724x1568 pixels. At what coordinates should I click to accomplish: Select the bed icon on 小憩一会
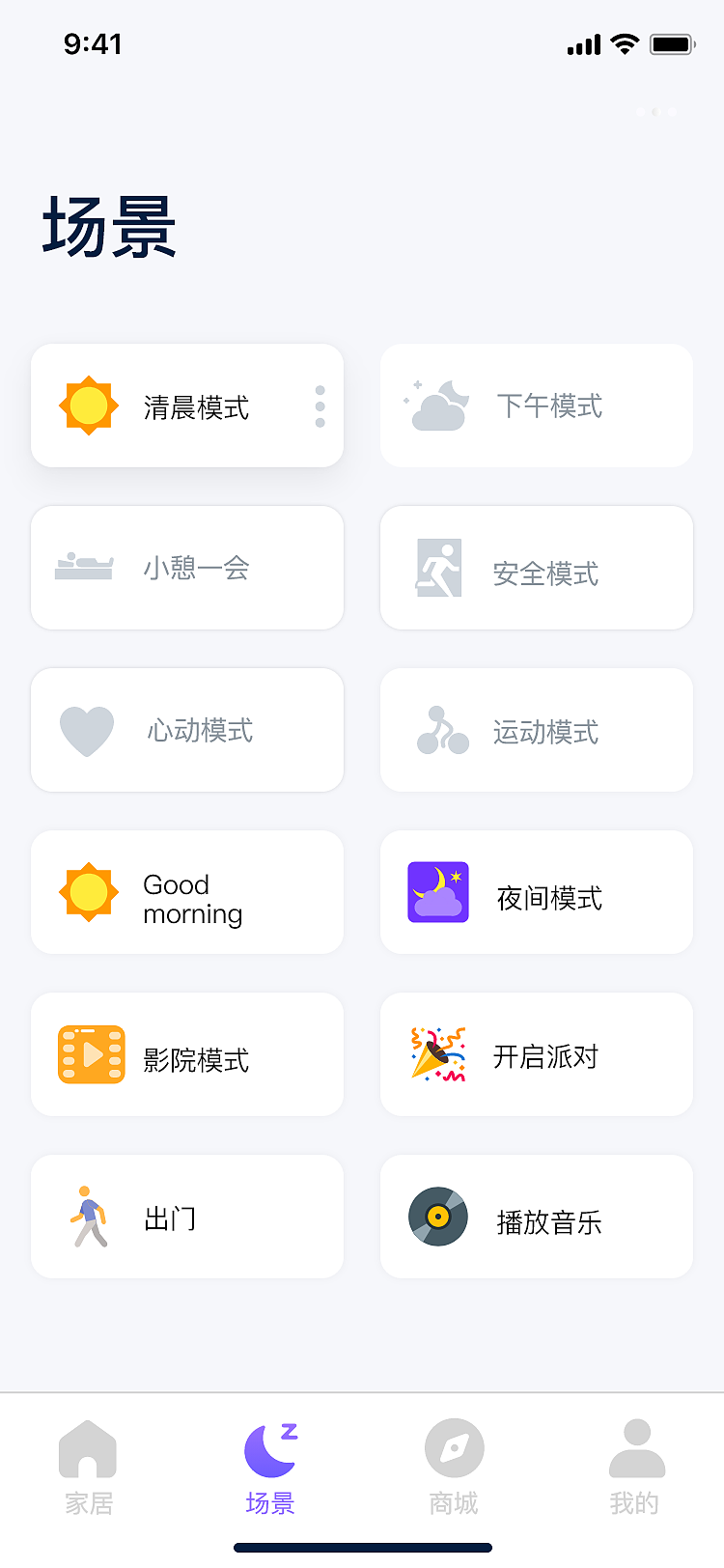click(x=87, y=568)
